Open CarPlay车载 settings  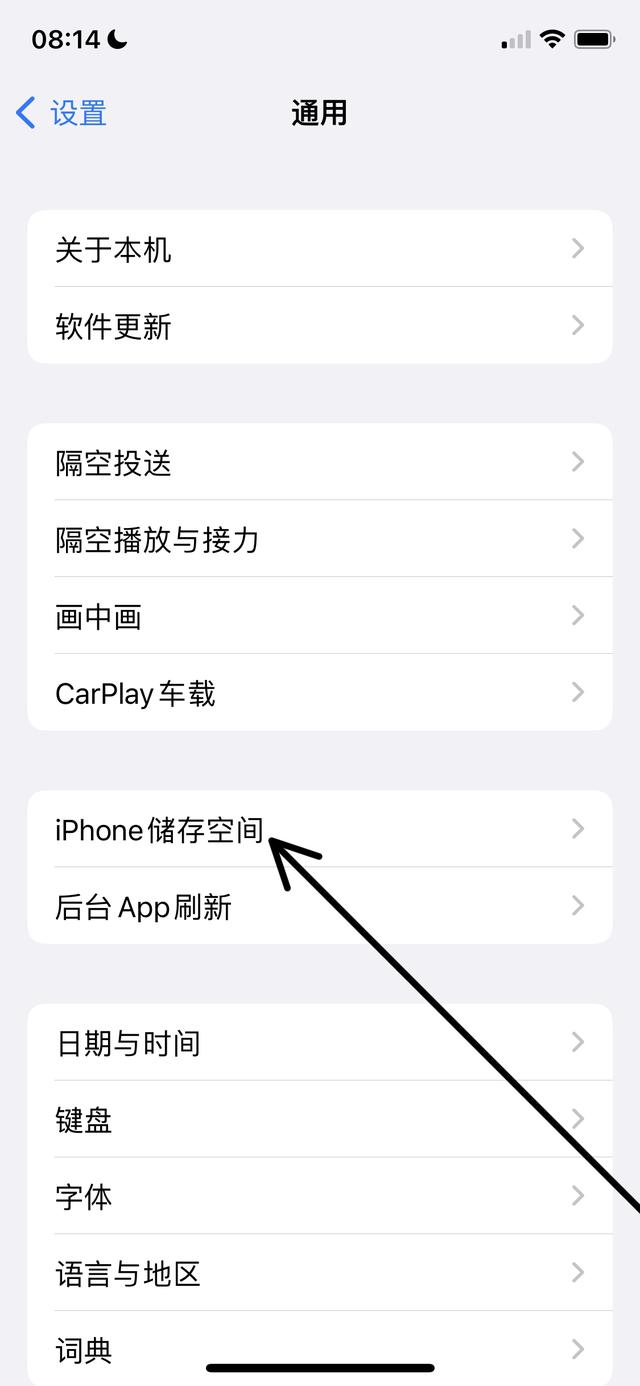tap(320, 692)
